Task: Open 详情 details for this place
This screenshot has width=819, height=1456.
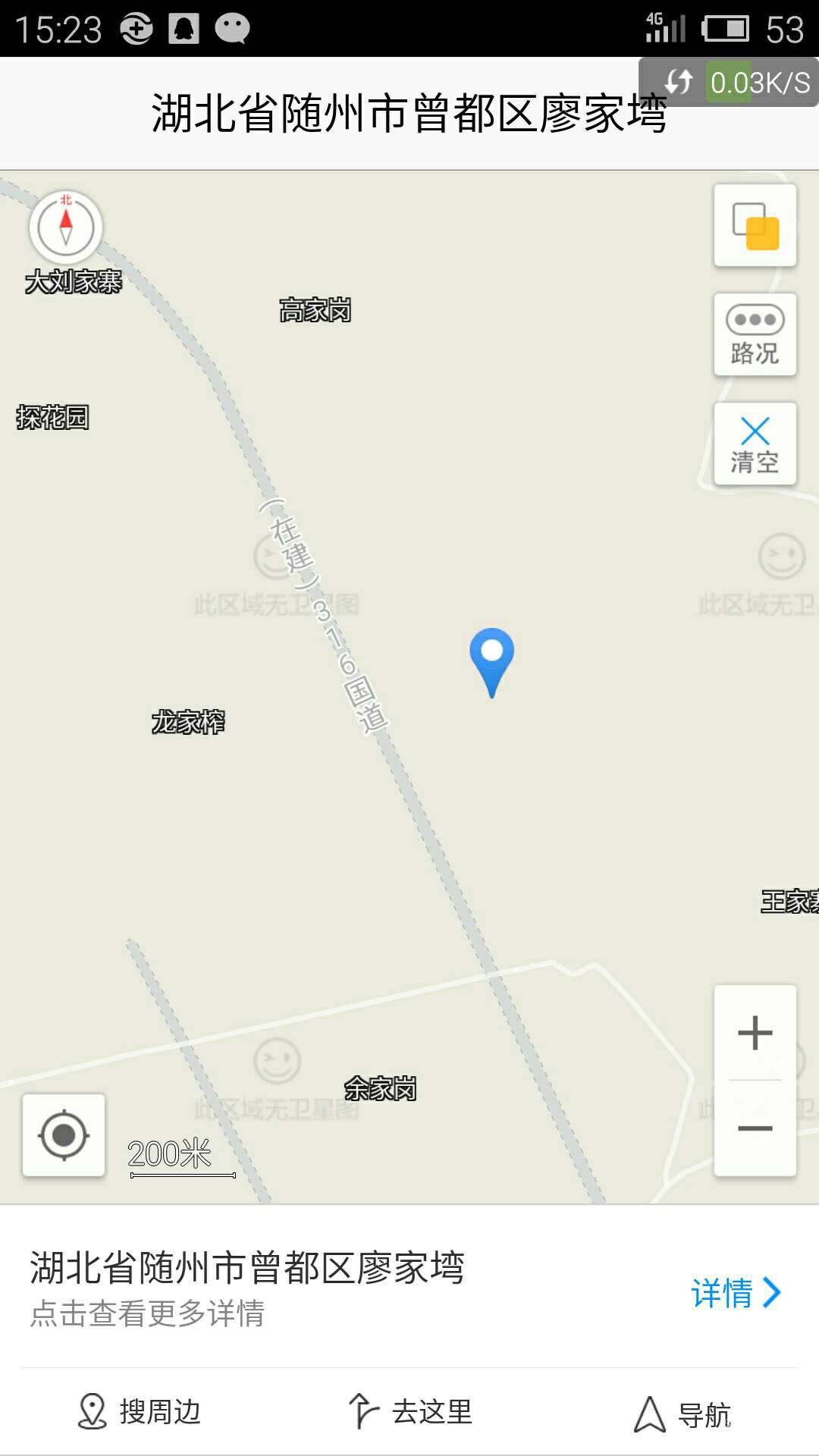Action: [x=735, y=1292]
